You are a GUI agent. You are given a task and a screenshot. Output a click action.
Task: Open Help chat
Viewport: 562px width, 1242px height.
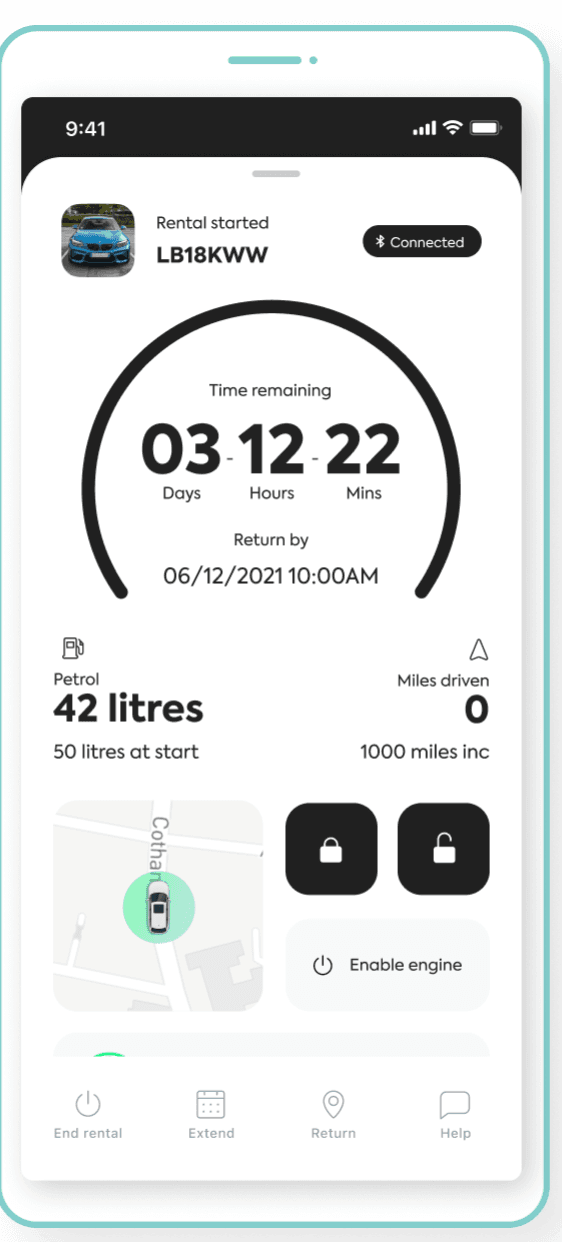coord(455,1115)
